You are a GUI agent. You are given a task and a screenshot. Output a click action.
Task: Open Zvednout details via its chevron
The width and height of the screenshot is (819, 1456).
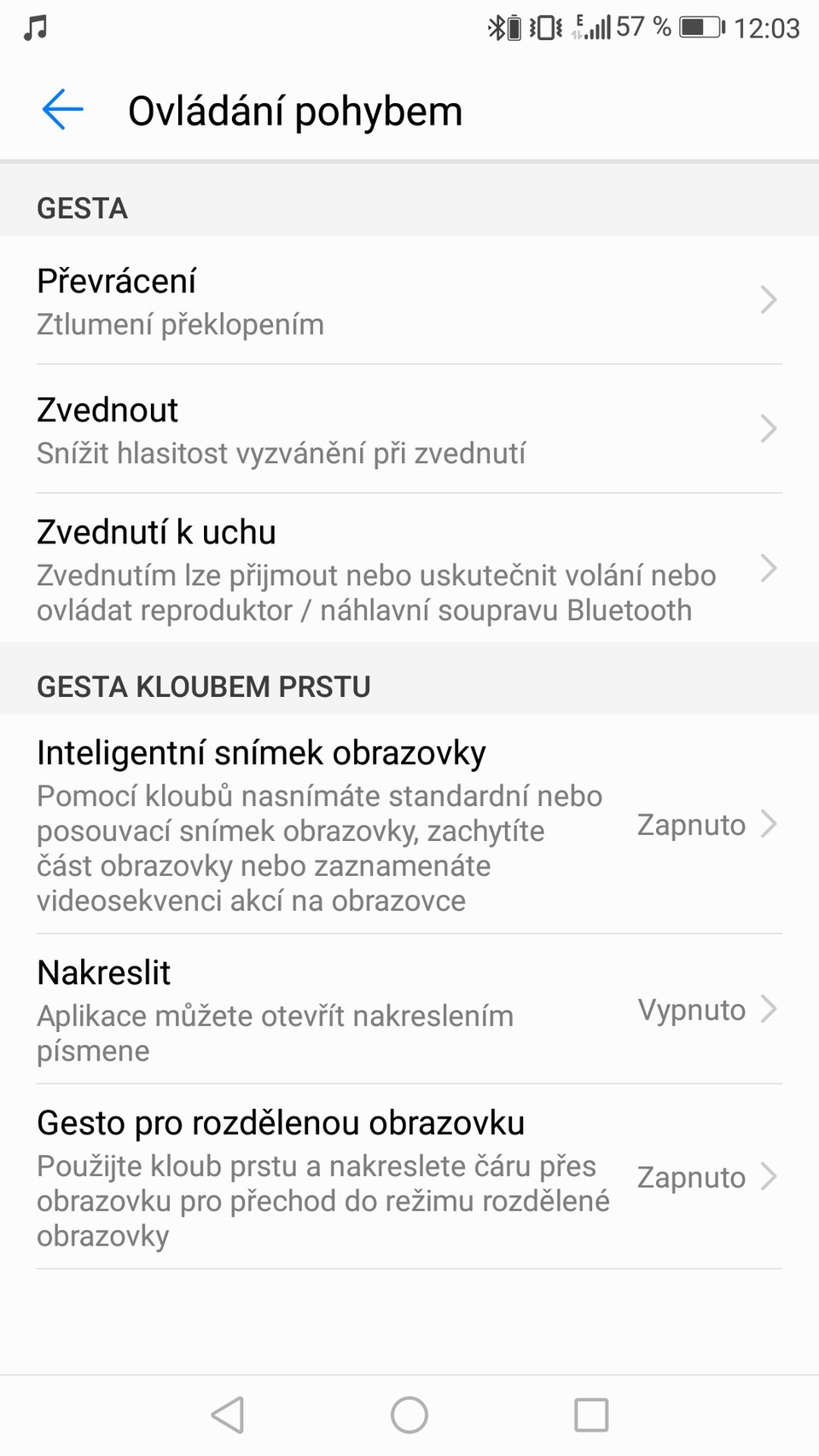(x=767, y=429)
